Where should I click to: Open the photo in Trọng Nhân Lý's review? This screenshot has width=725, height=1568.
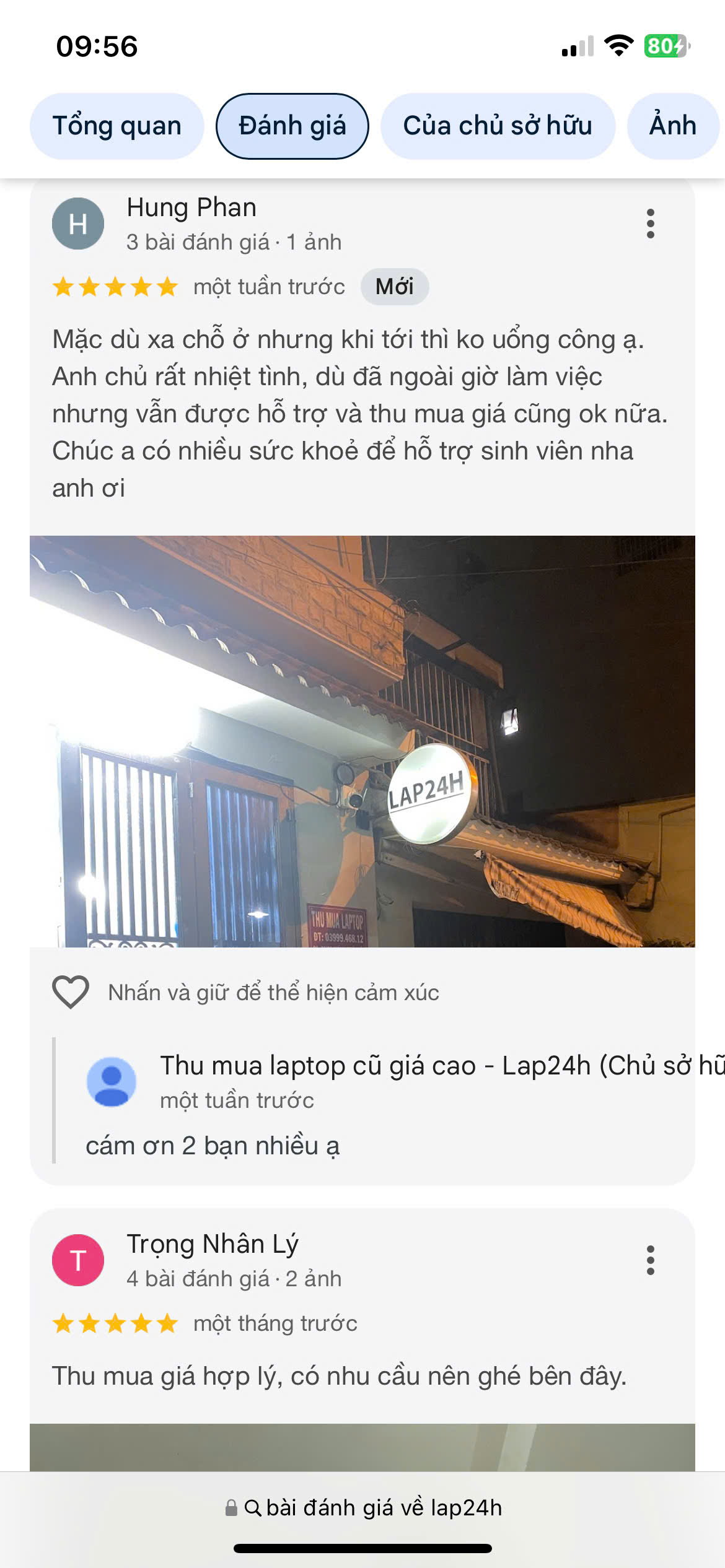[x=362, y=1447]
